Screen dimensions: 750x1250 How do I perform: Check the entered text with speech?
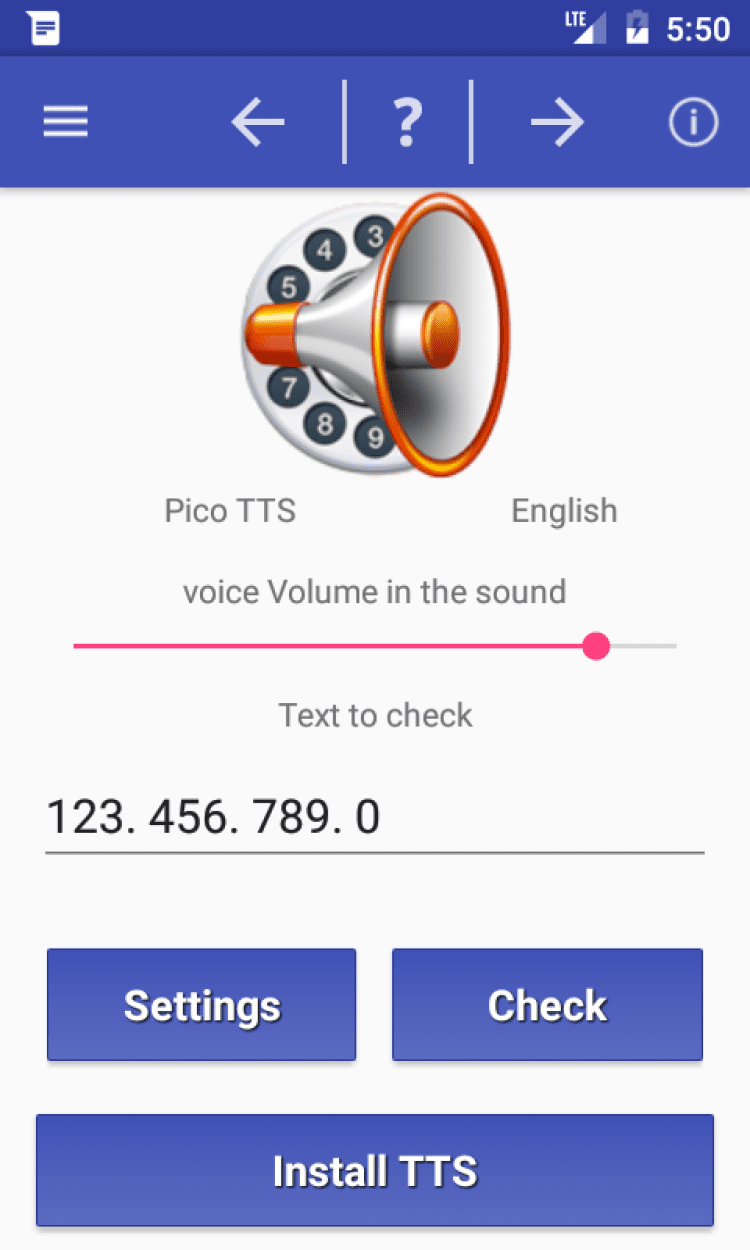point(547,1005)
